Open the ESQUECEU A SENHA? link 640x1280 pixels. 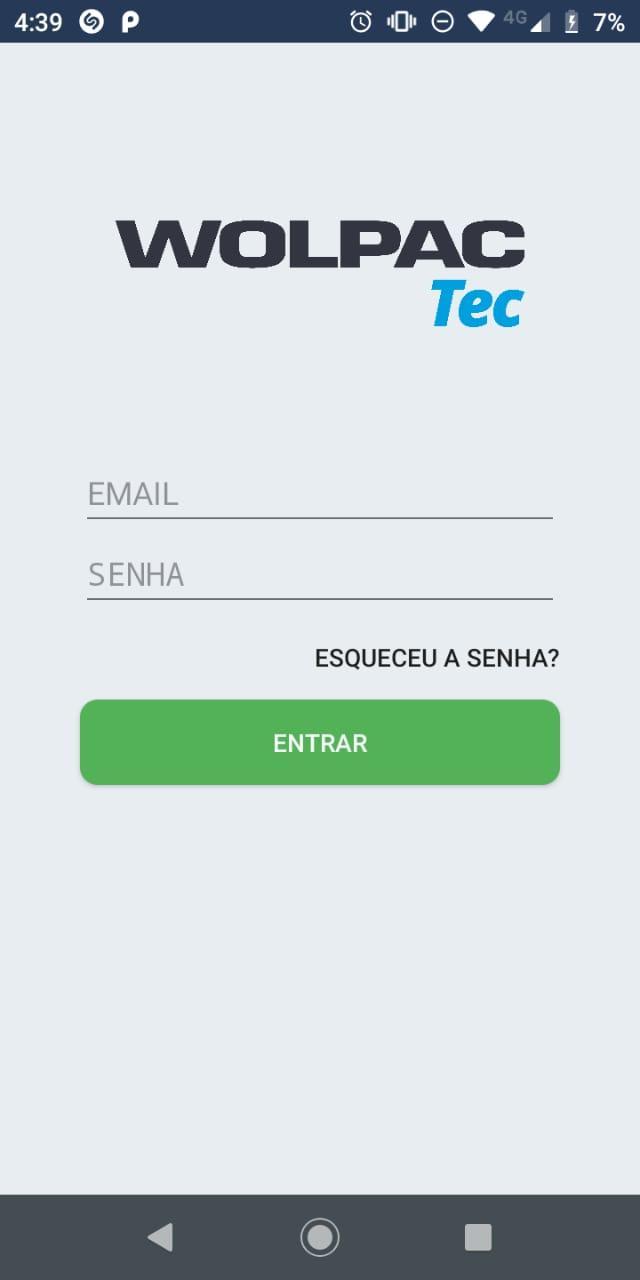[x=436, y=659]
